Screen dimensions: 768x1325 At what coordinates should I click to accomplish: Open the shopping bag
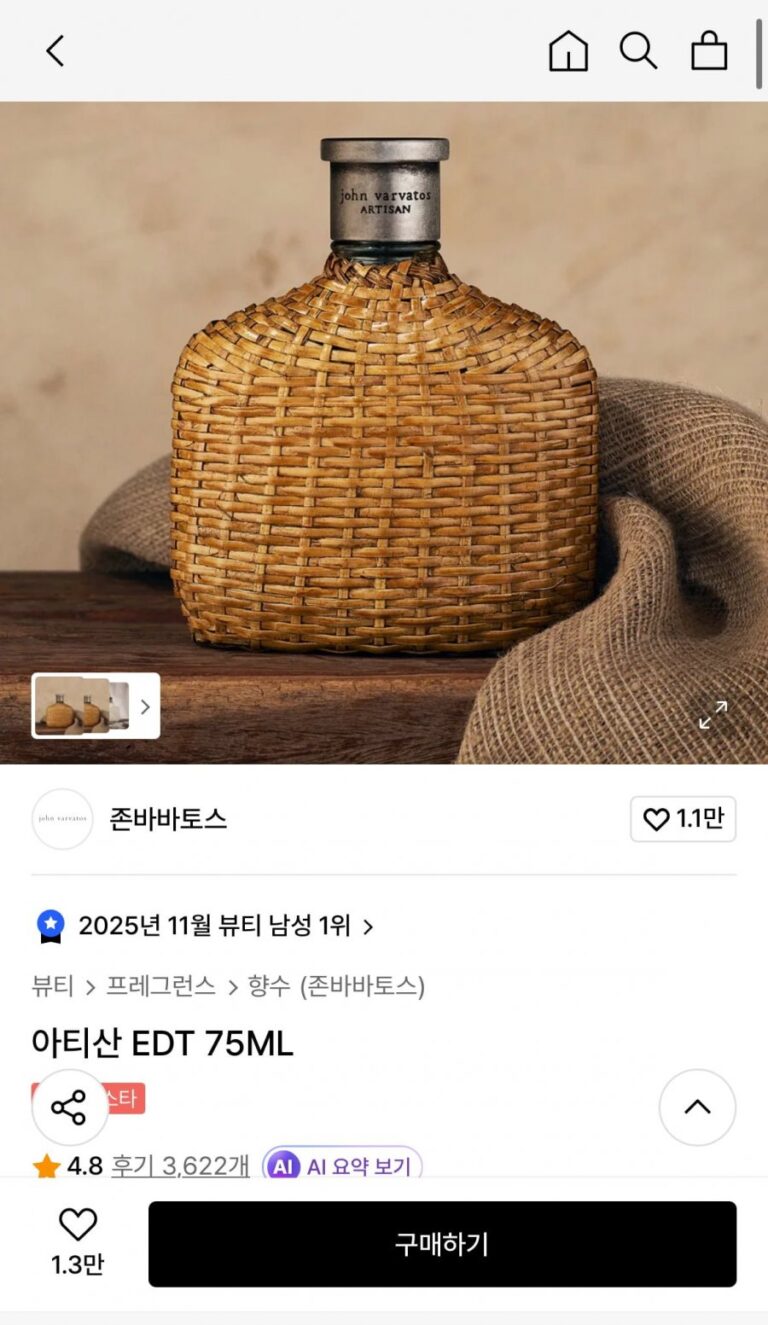point(709,51)
